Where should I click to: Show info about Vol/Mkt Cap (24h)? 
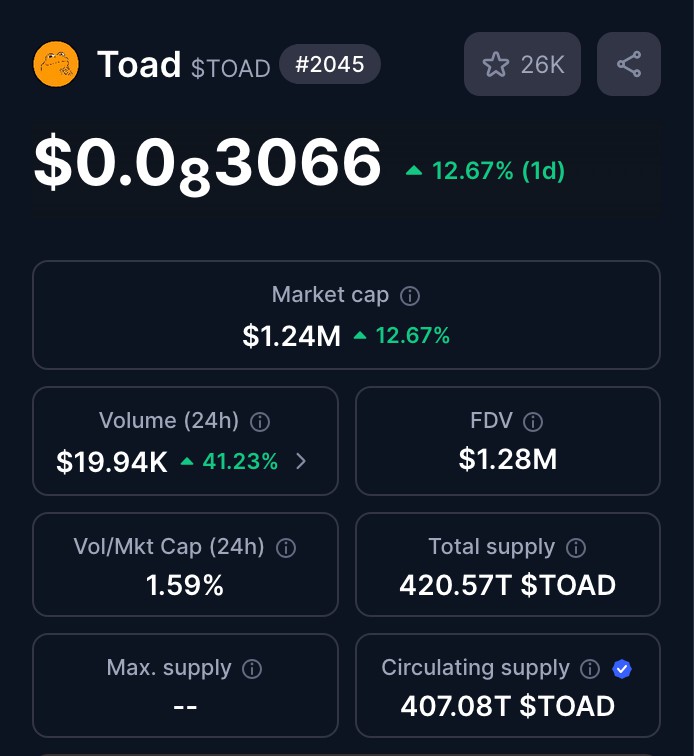pos(286,548)
